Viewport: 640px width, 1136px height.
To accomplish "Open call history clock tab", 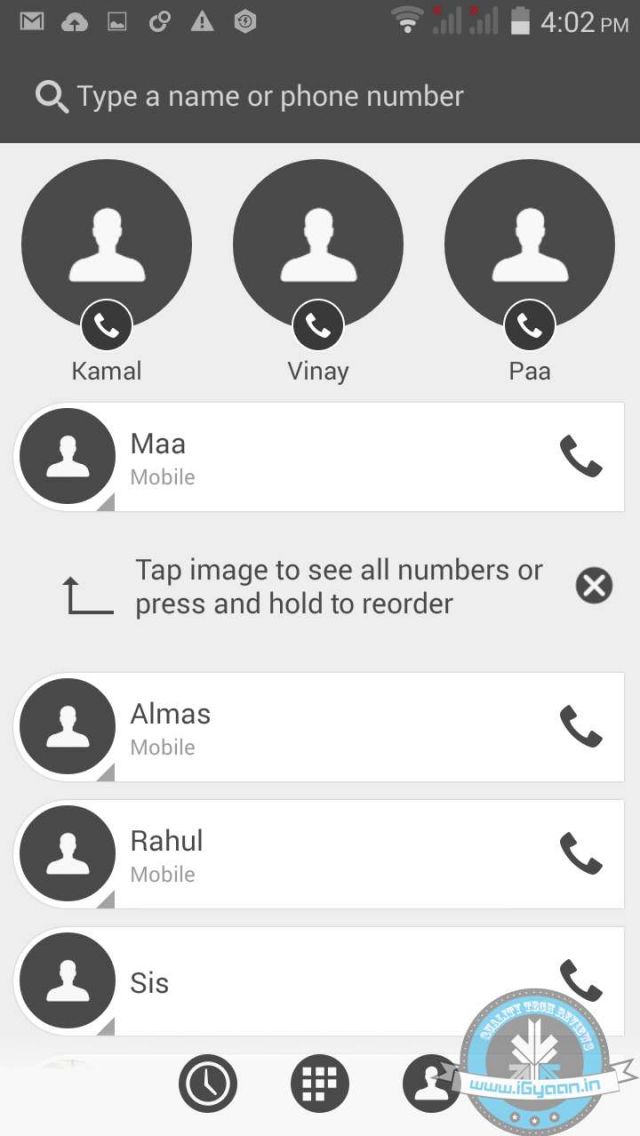I will coord(208,1084).
